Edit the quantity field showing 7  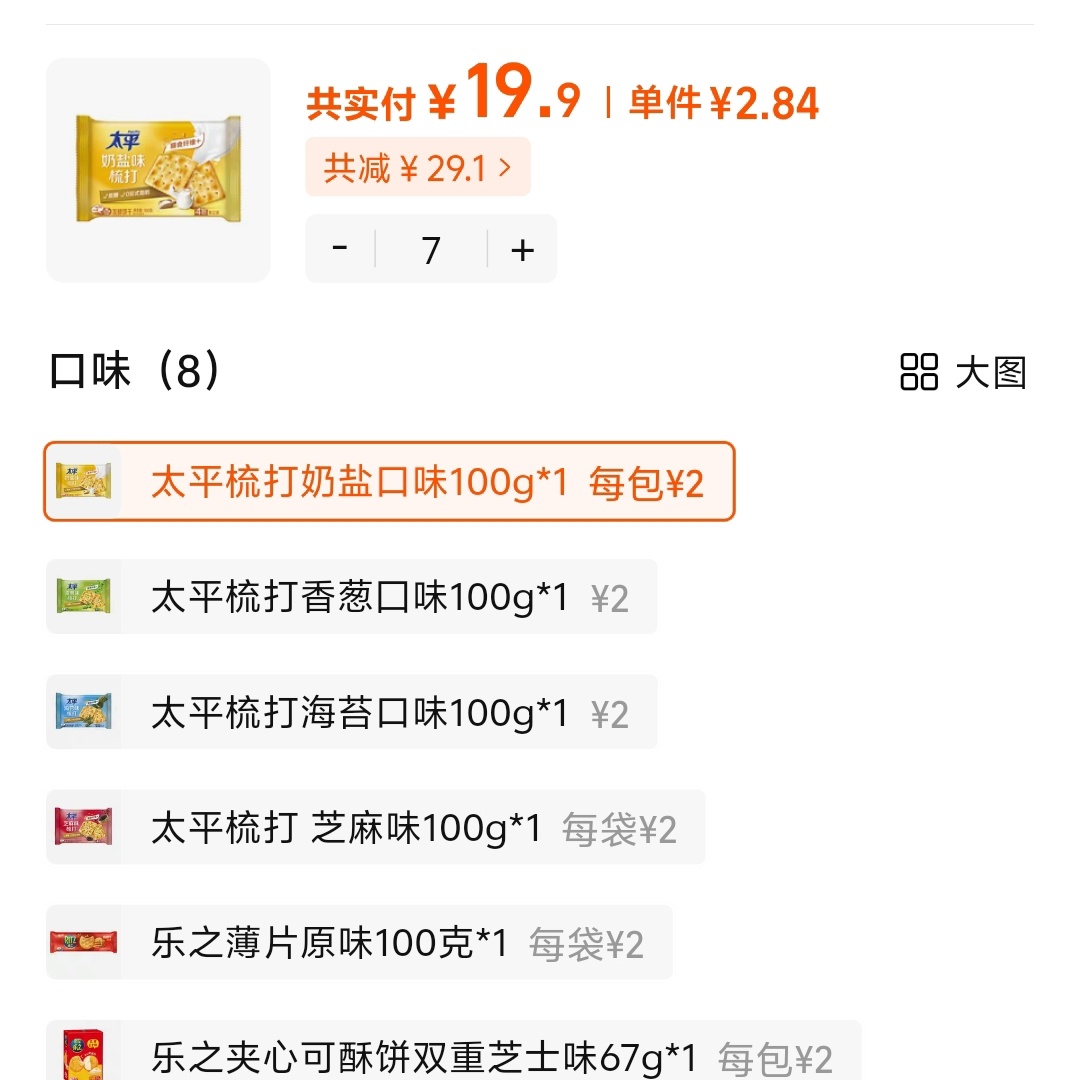(431, 249)
